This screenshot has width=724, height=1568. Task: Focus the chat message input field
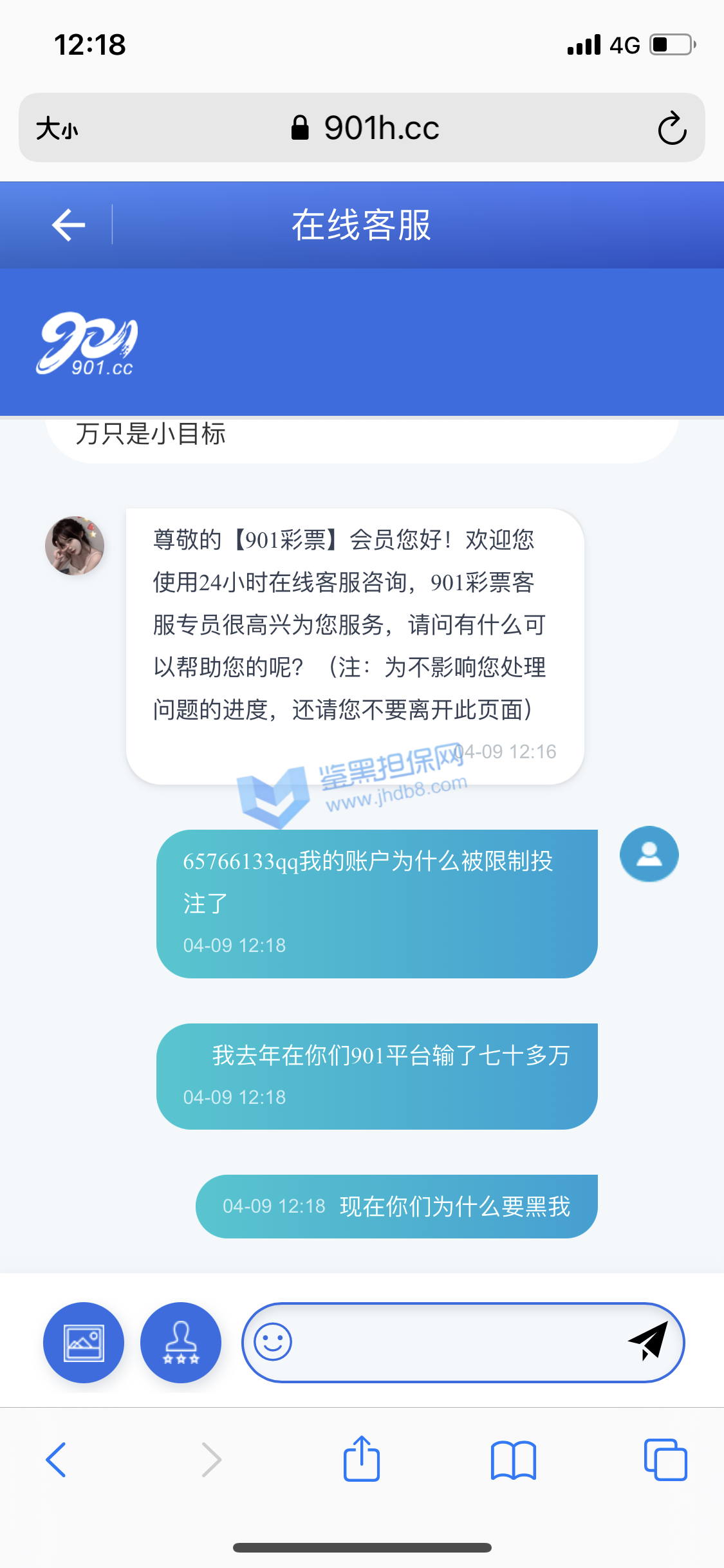coord(457,1343)
